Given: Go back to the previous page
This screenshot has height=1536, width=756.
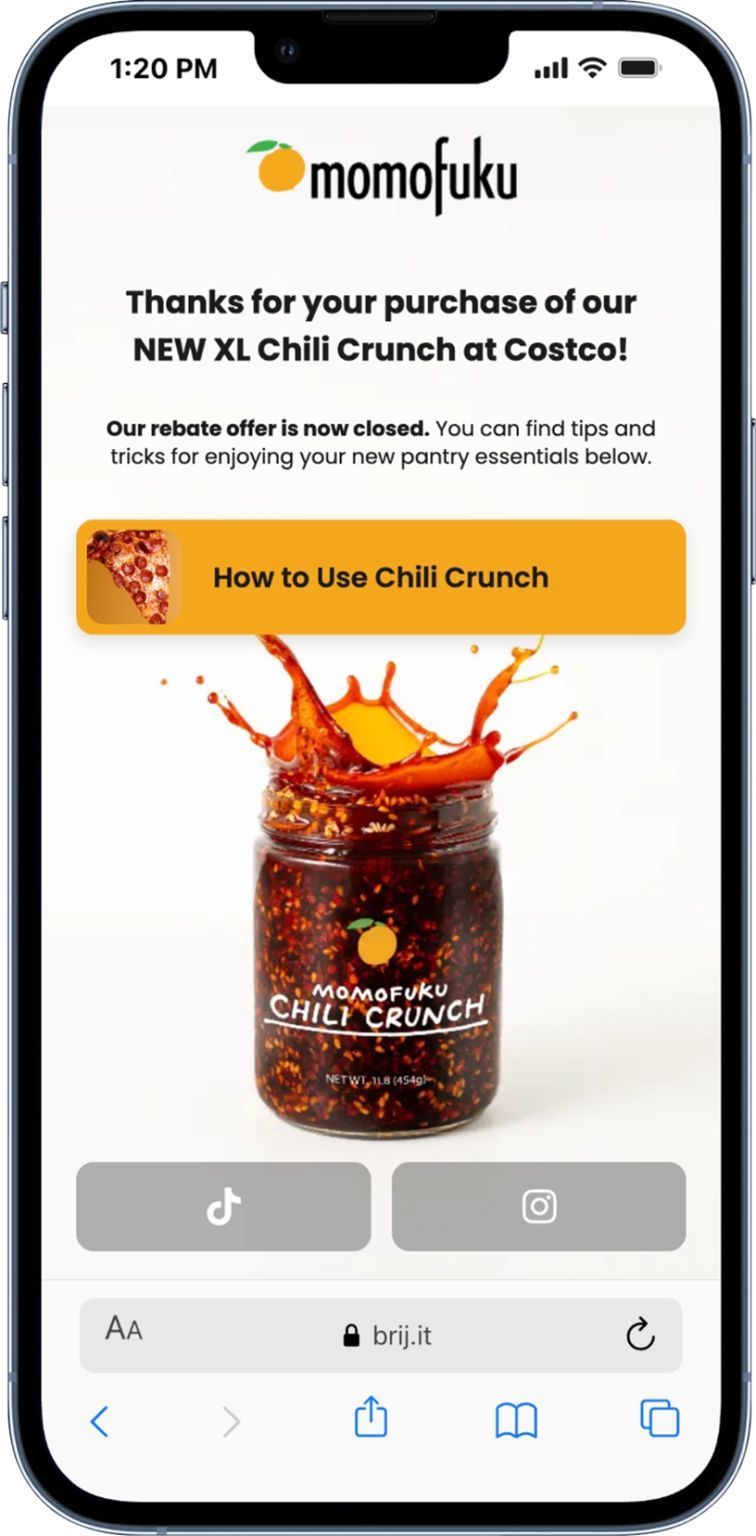Looking at the screenshot, I should tap(99, 1420).
